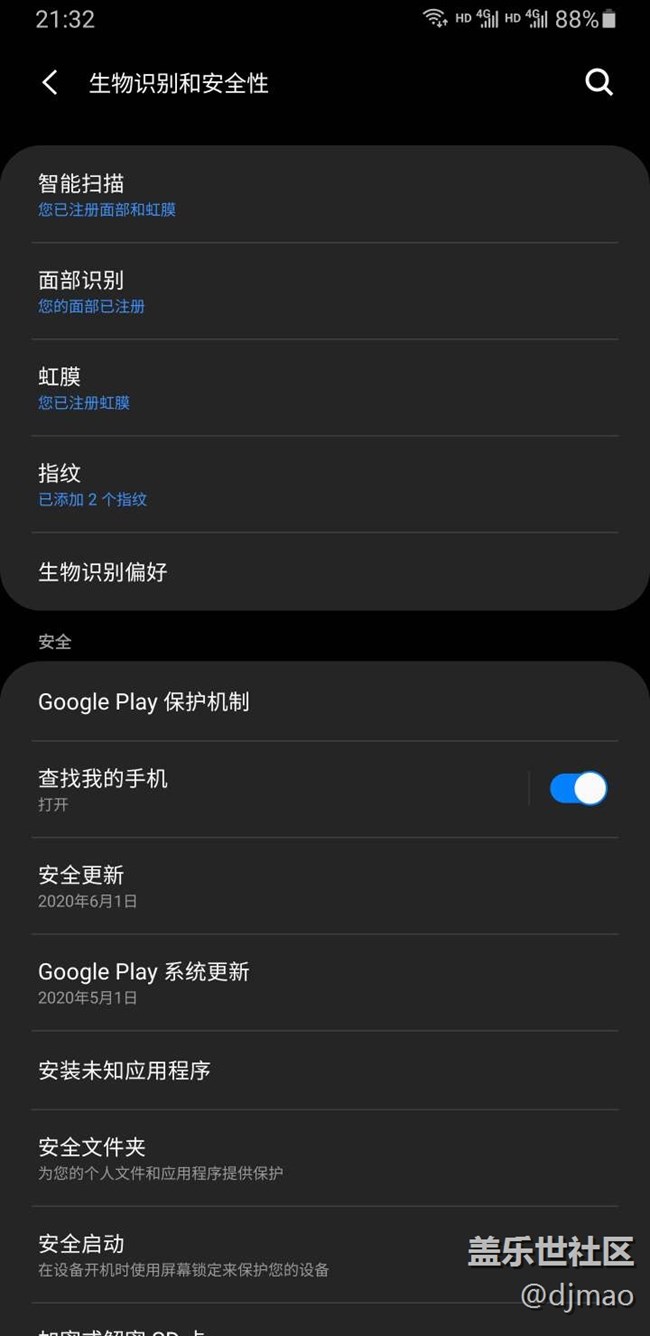Go back from 生物识别和安全性

[x=50, y=83]
